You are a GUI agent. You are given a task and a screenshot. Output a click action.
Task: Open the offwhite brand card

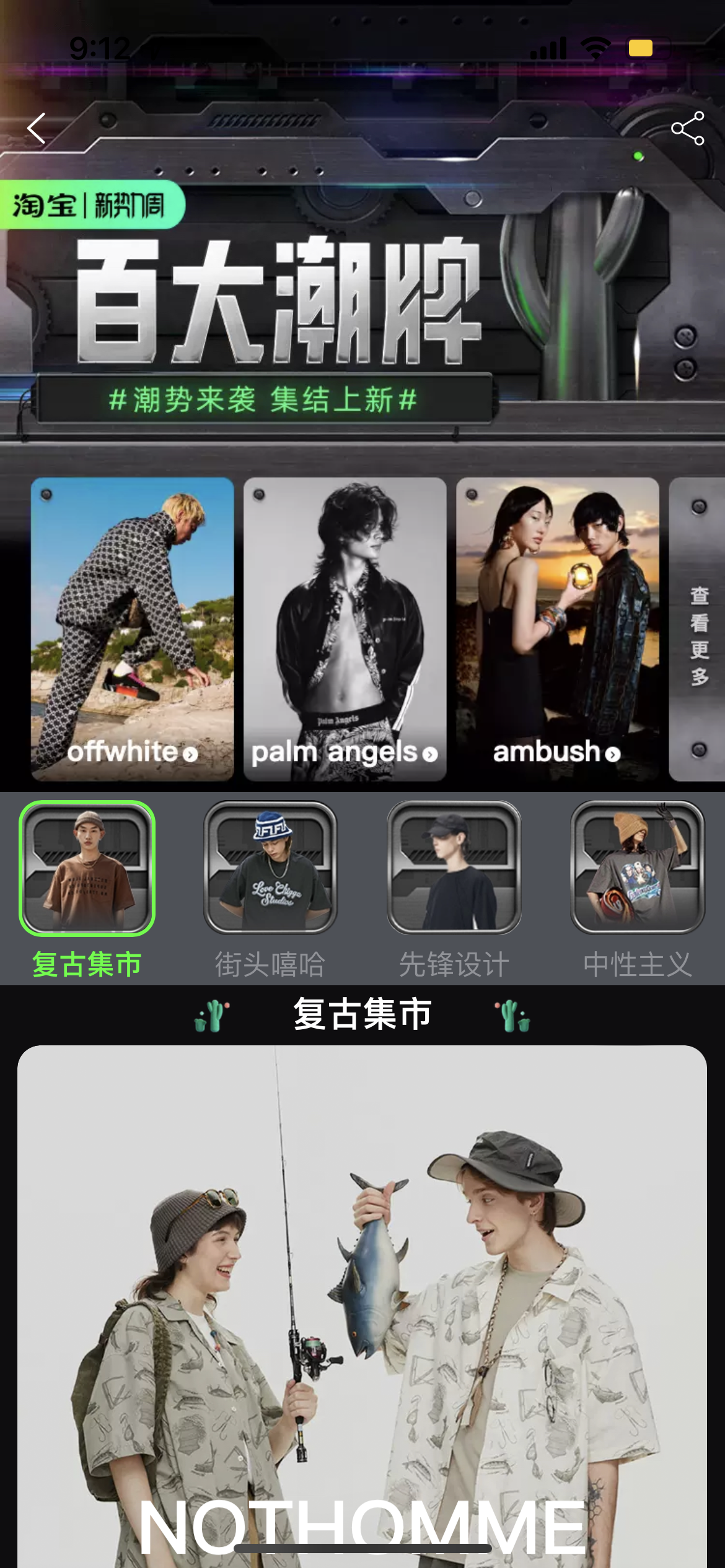coord(132,629)
